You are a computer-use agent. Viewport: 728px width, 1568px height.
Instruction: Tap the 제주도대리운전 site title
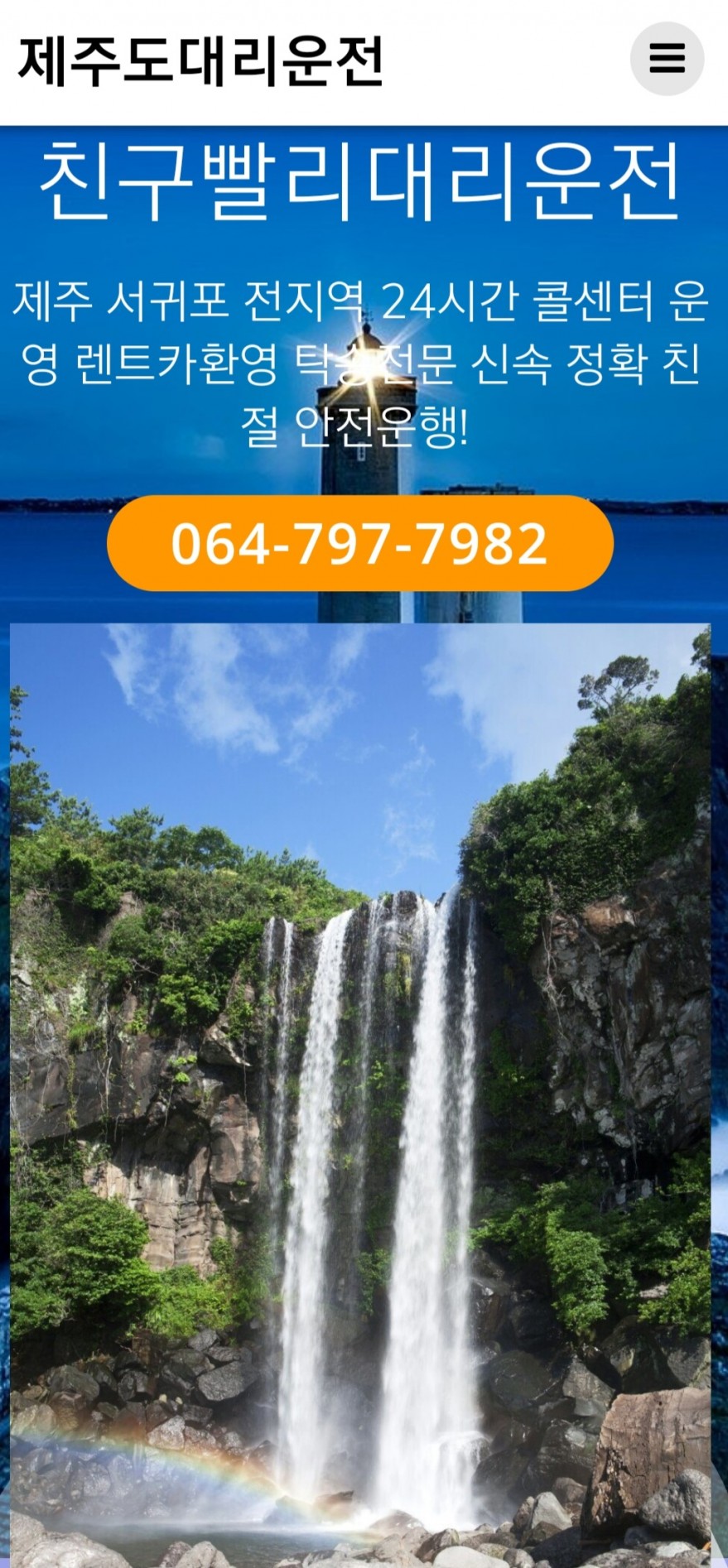tap(200, 61)
